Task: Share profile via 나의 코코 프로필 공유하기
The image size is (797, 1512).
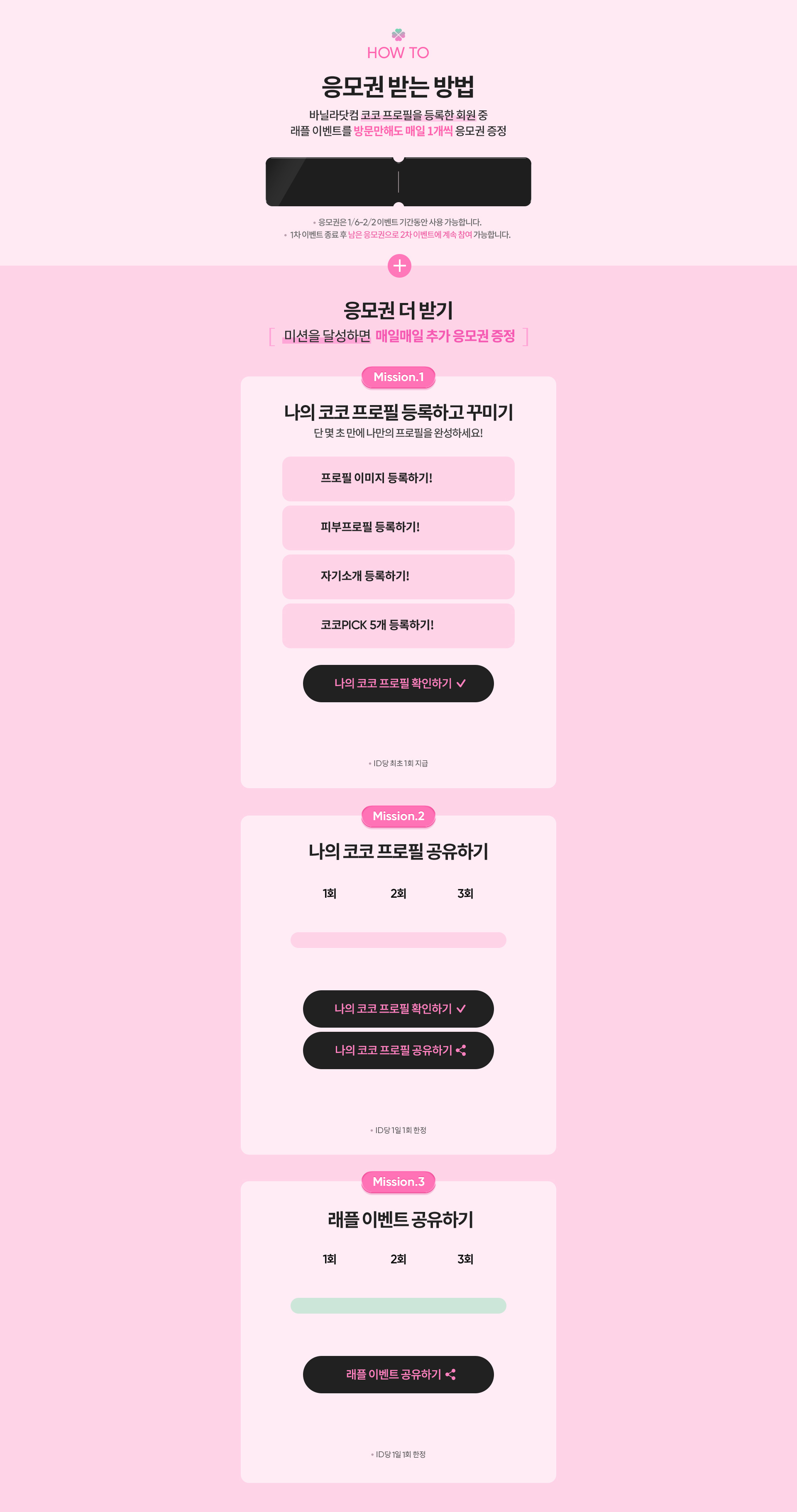Action: pyautogui.click(x=398, y=1050)
